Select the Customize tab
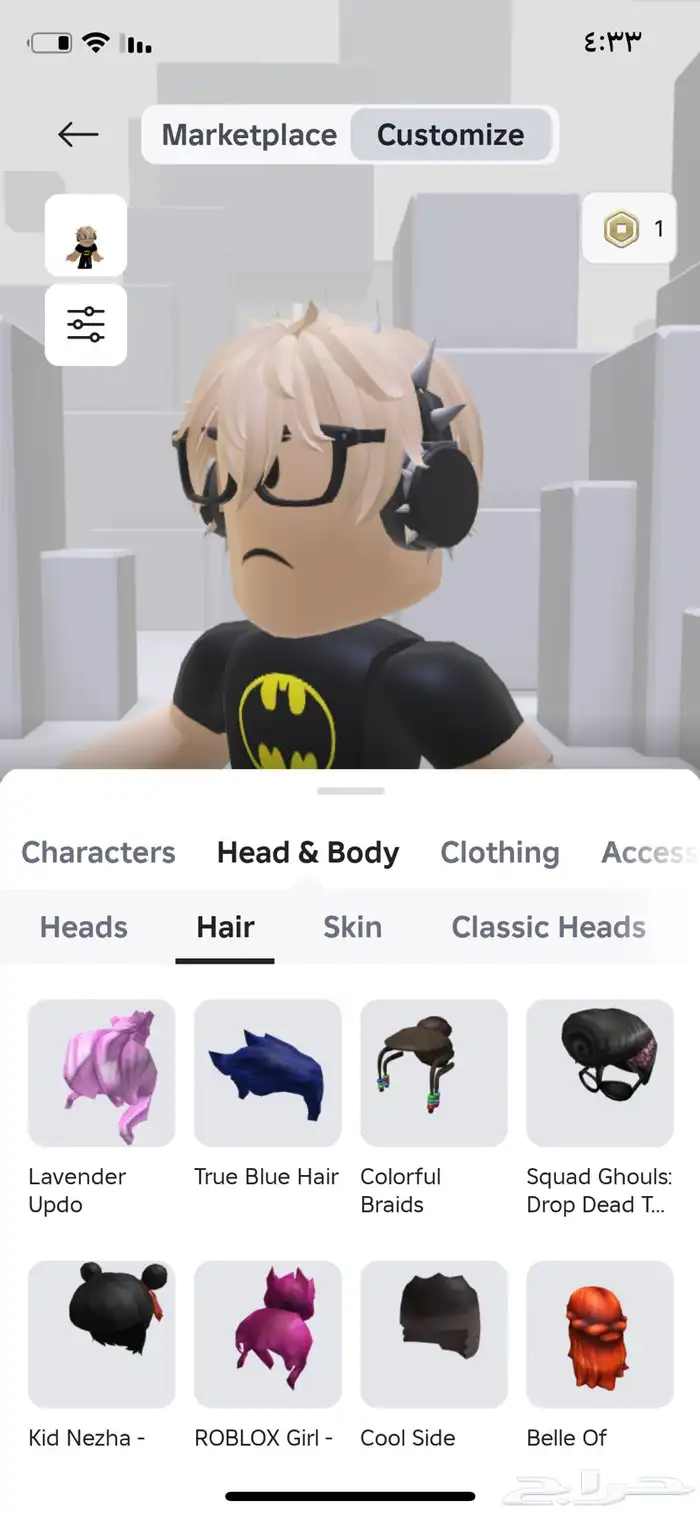The height and width of the screenshot is (1516, 700). coord(450,135)
